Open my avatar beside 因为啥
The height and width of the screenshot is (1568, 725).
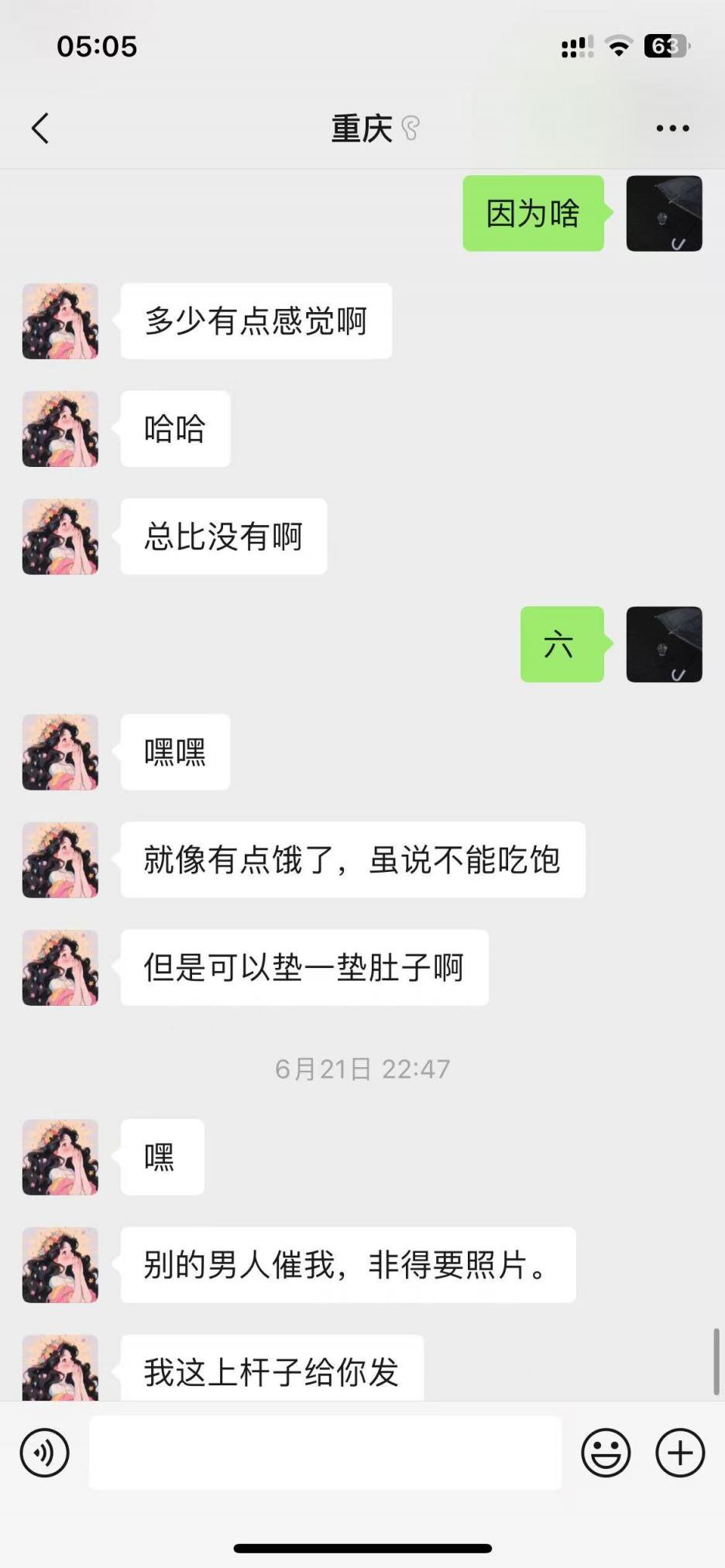pyautogui.click(x=664, y=214)
